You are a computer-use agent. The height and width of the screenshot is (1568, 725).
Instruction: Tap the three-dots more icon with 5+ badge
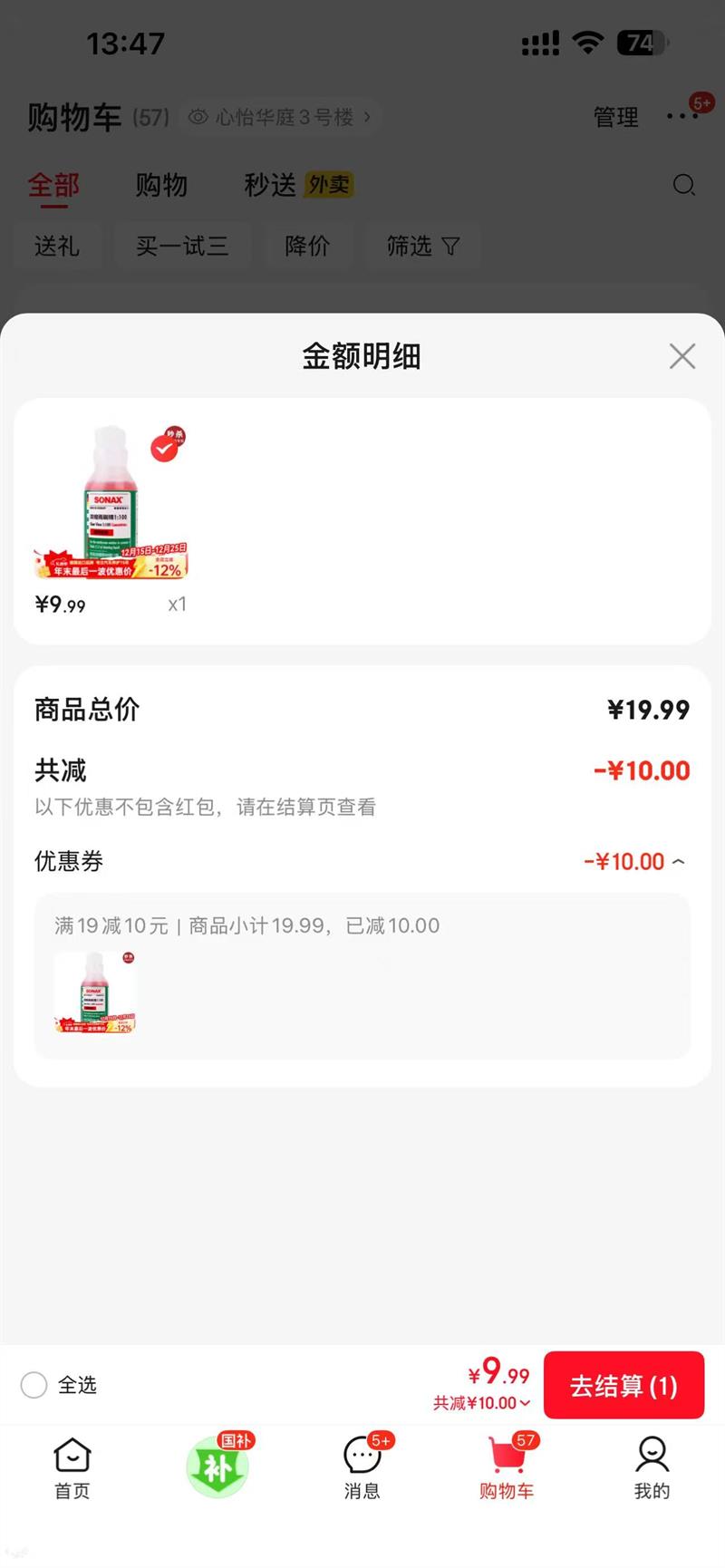pos(681,117)
